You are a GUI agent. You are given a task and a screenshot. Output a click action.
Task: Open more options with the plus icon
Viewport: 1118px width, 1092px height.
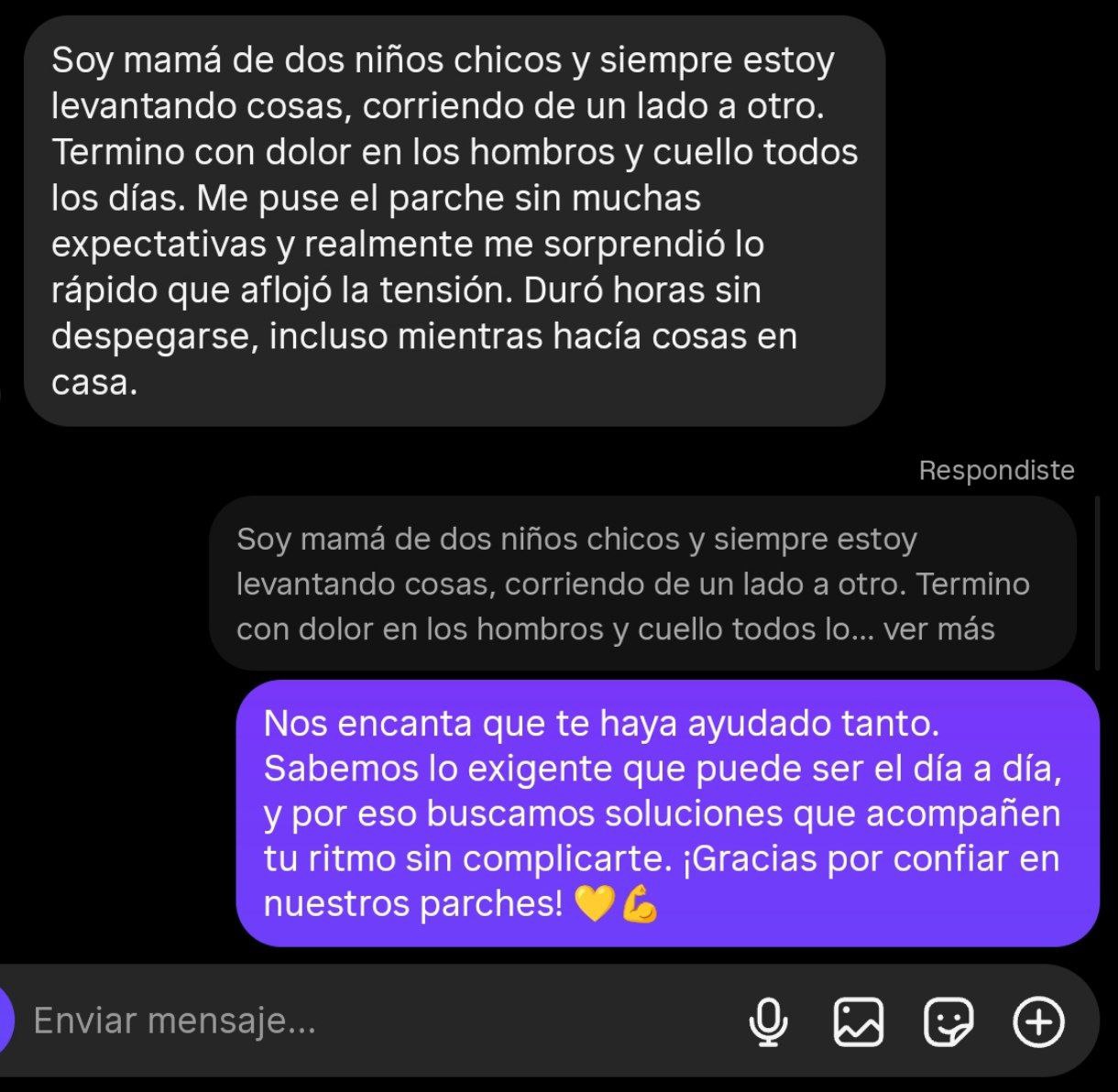pyautogui.click(x=1038, y=1021)
